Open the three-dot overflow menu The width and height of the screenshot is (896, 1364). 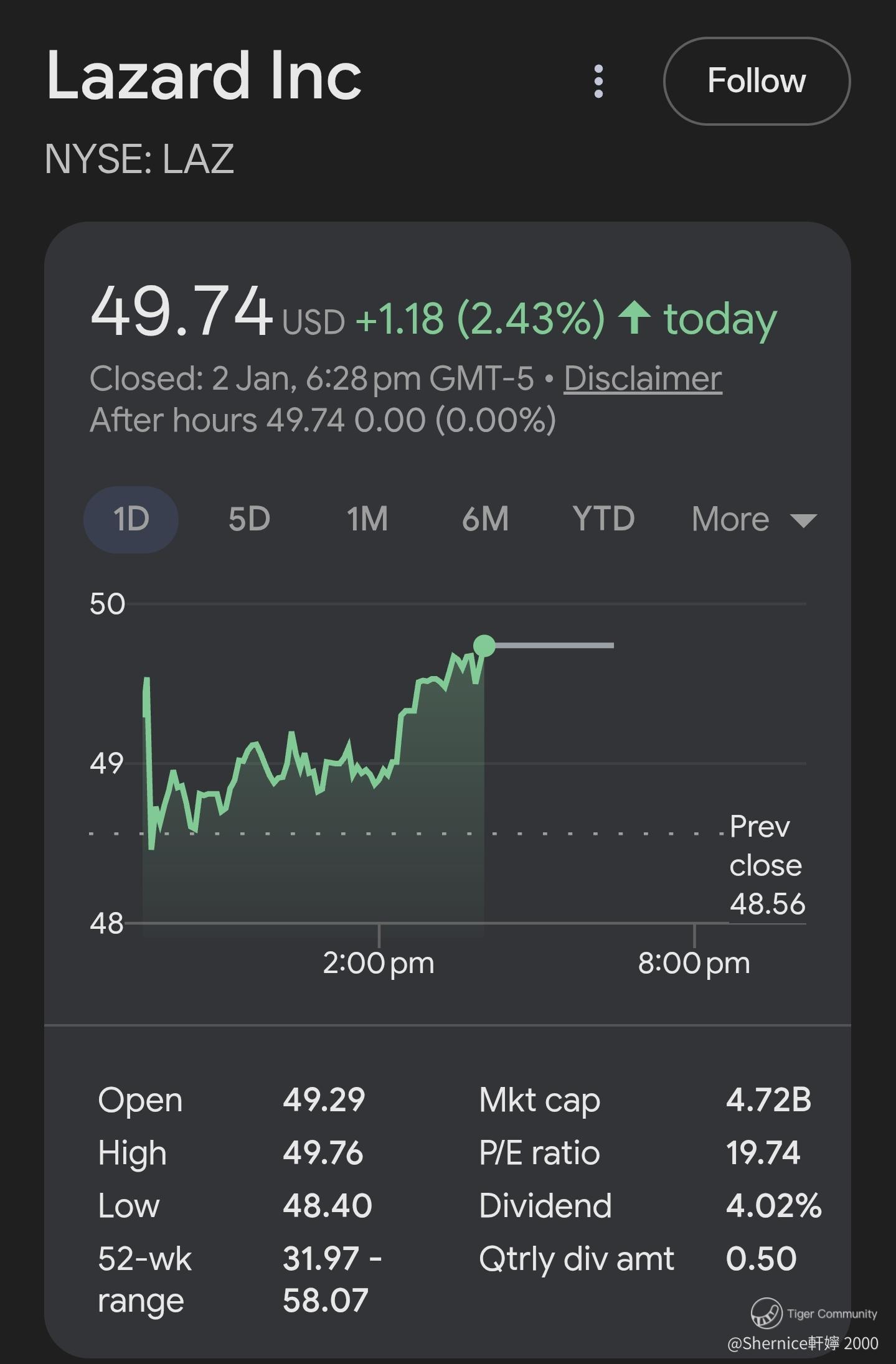click(598, 82)
